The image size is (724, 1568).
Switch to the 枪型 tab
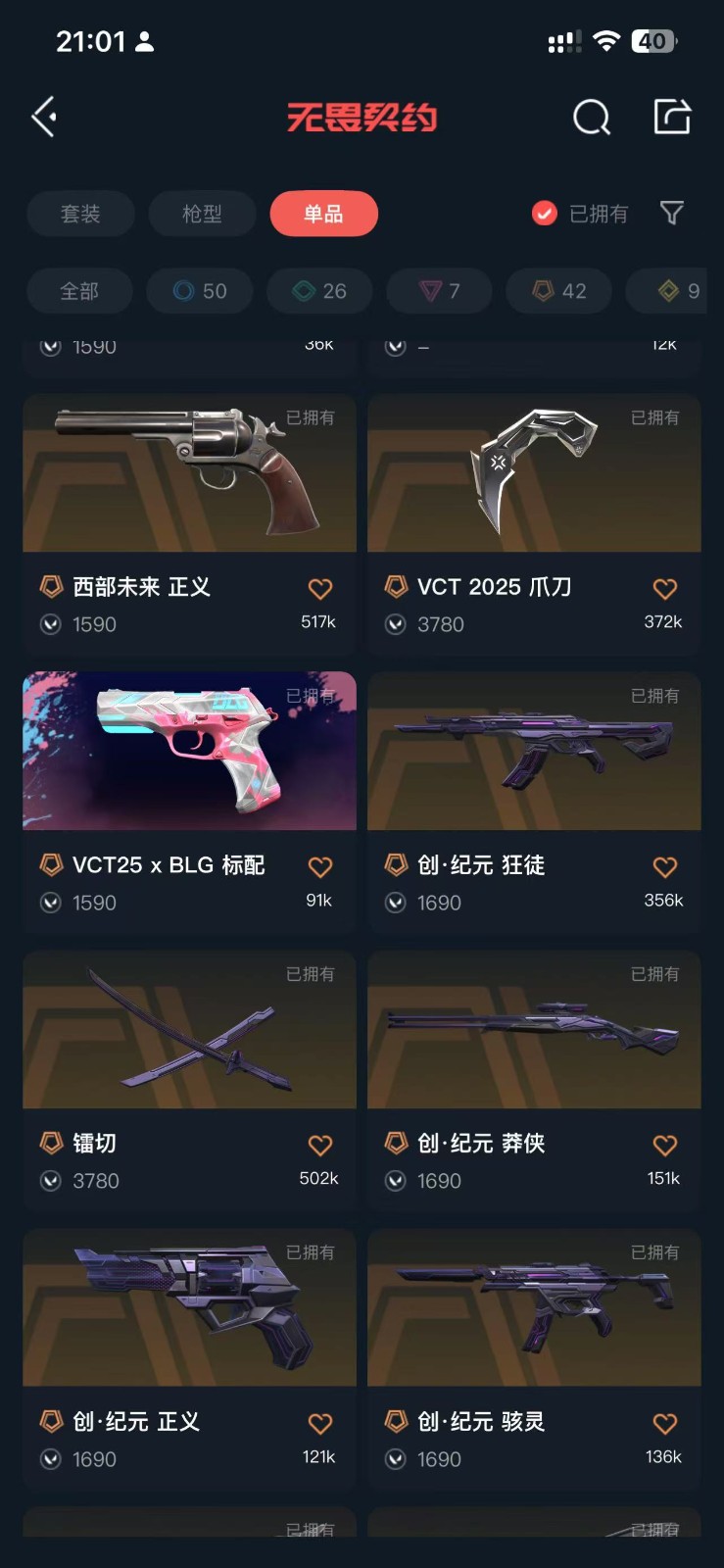point(202,214)
